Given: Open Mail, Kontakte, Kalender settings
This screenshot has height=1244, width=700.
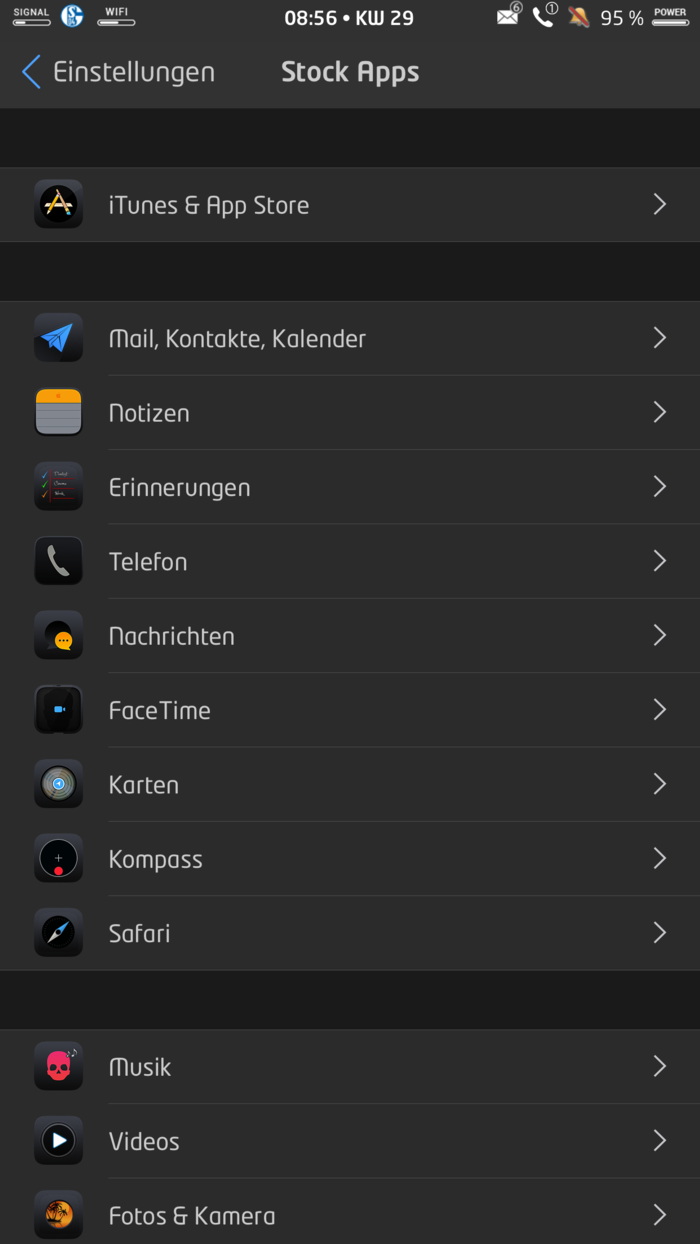Looking at the screenshot, I should (350, 339).
